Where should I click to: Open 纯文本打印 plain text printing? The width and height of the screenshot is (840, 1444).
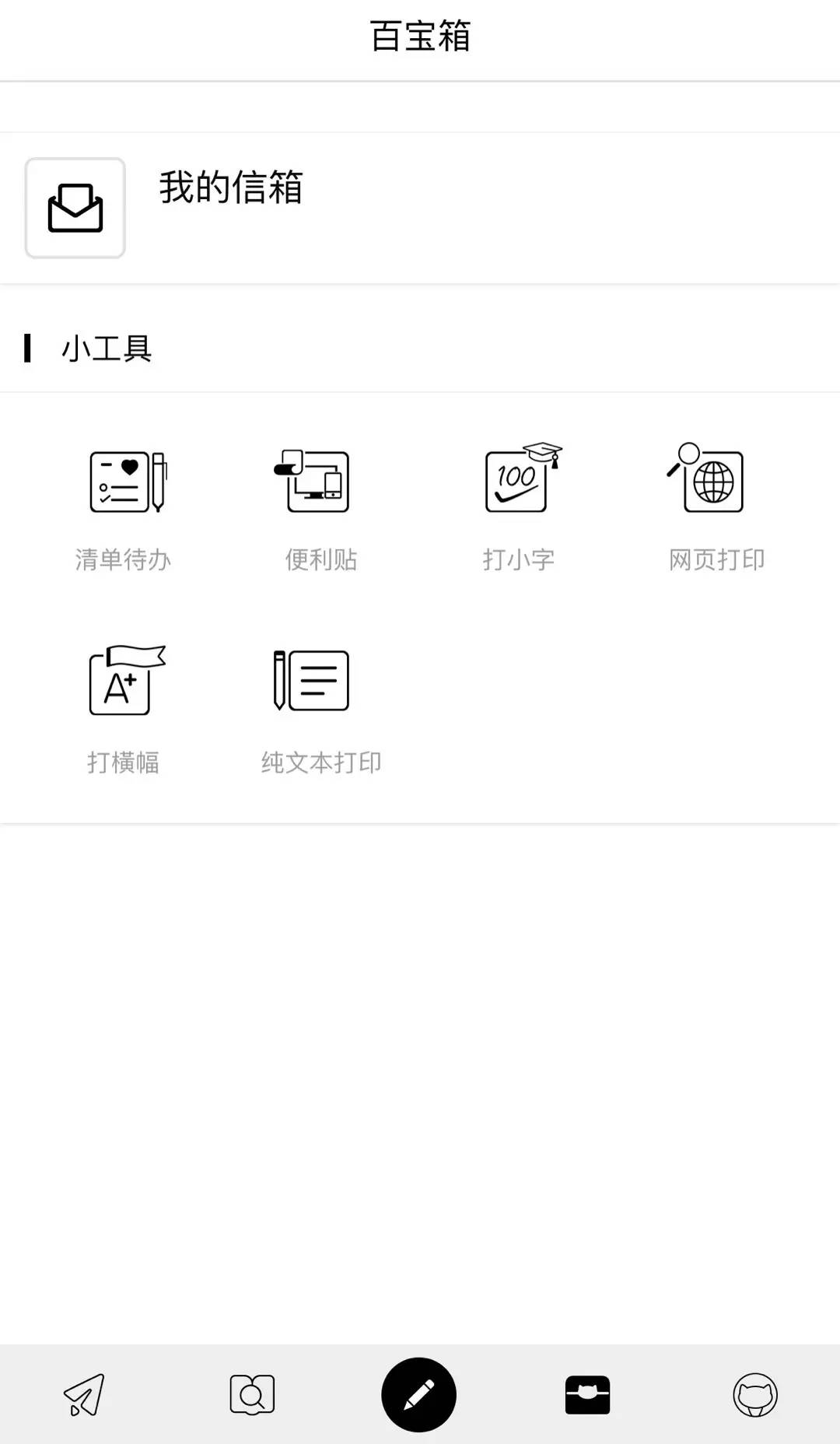pyautogui.click(x=320, y=708)
